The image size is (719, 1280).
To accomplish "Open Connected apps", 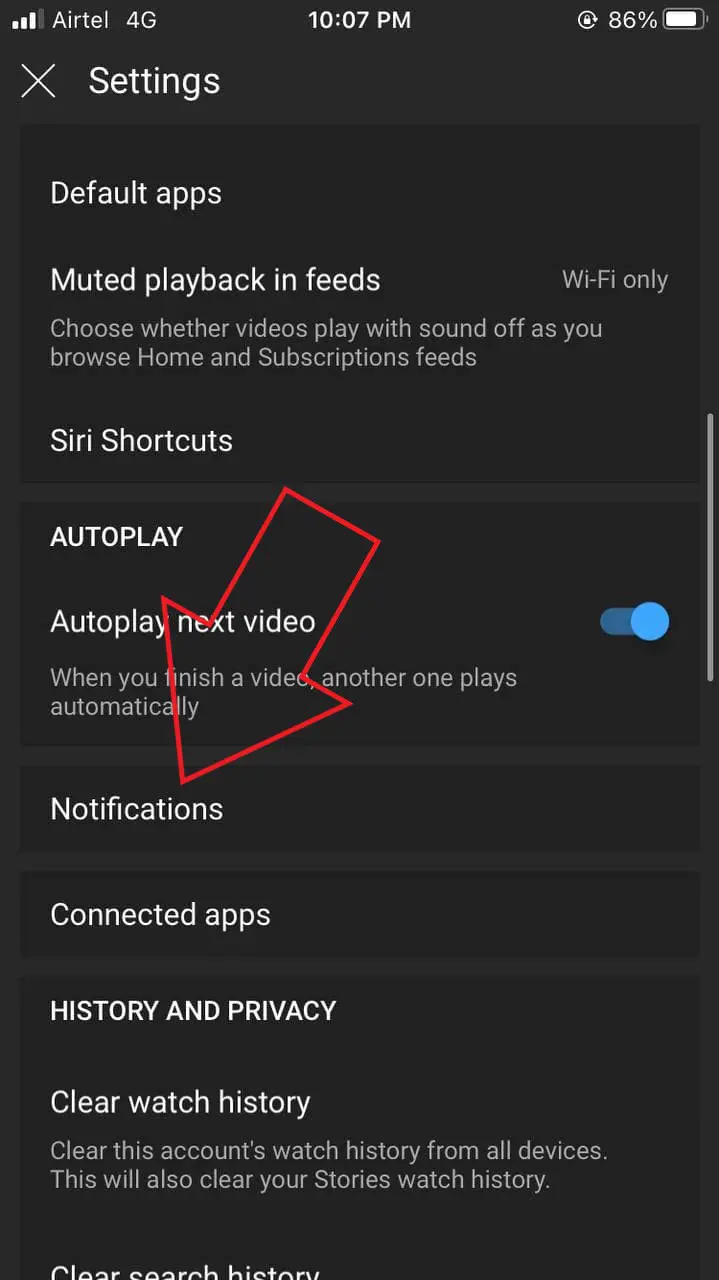I will point(160,915).
